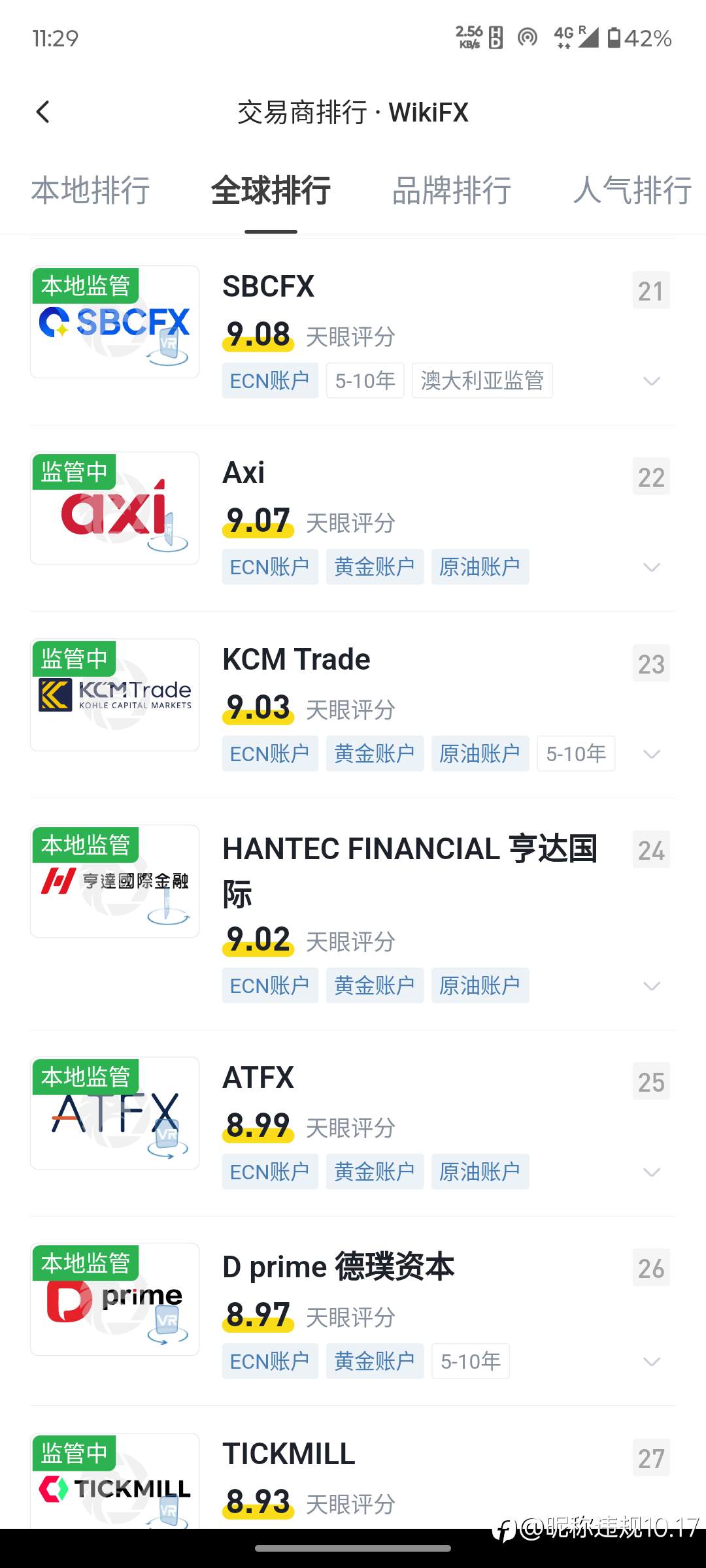The image size is (706, 1568).
Task: Expand details for Axi via its chevron
Action: [x=652, y=567]
